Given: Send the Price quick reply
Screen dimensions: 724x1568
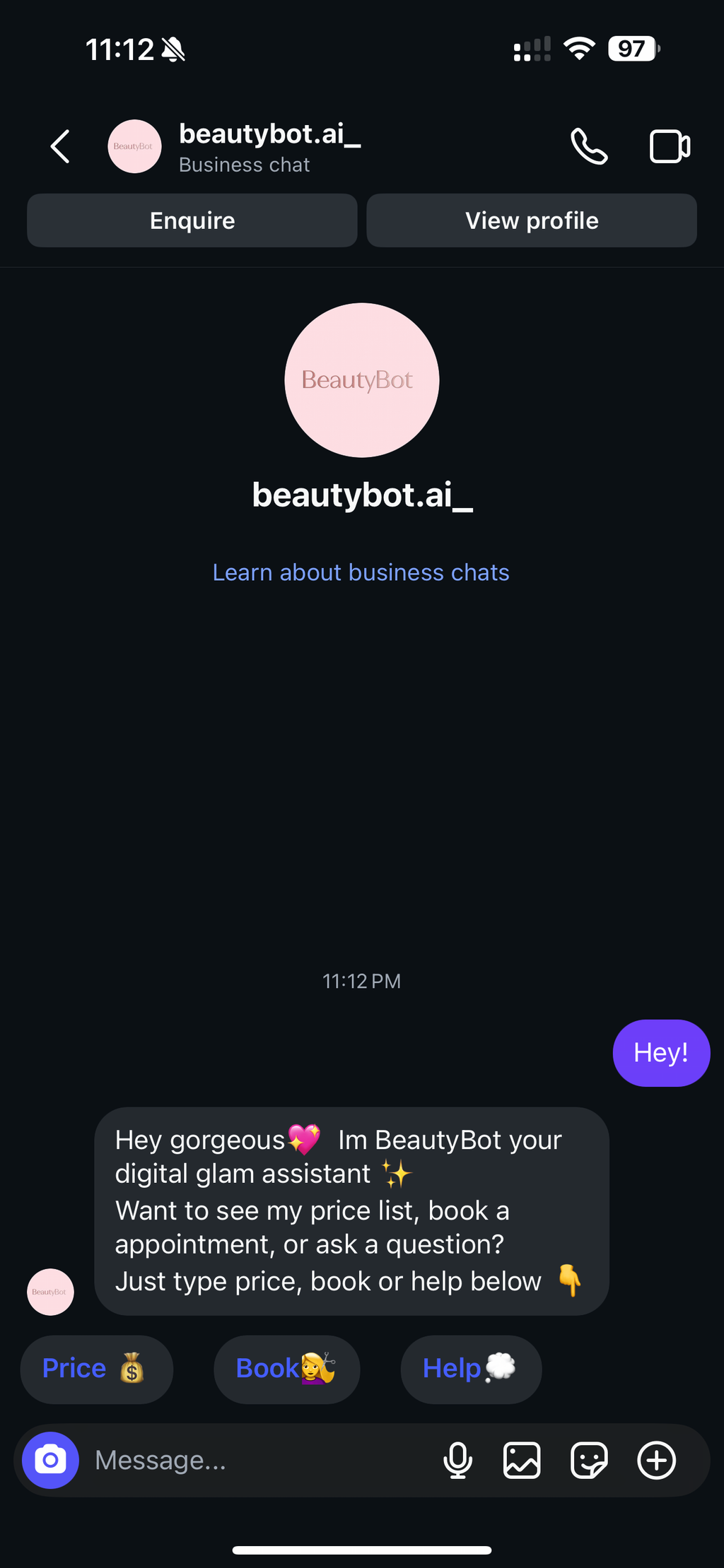Looking at the screenshot, I should pos(96,1369).
